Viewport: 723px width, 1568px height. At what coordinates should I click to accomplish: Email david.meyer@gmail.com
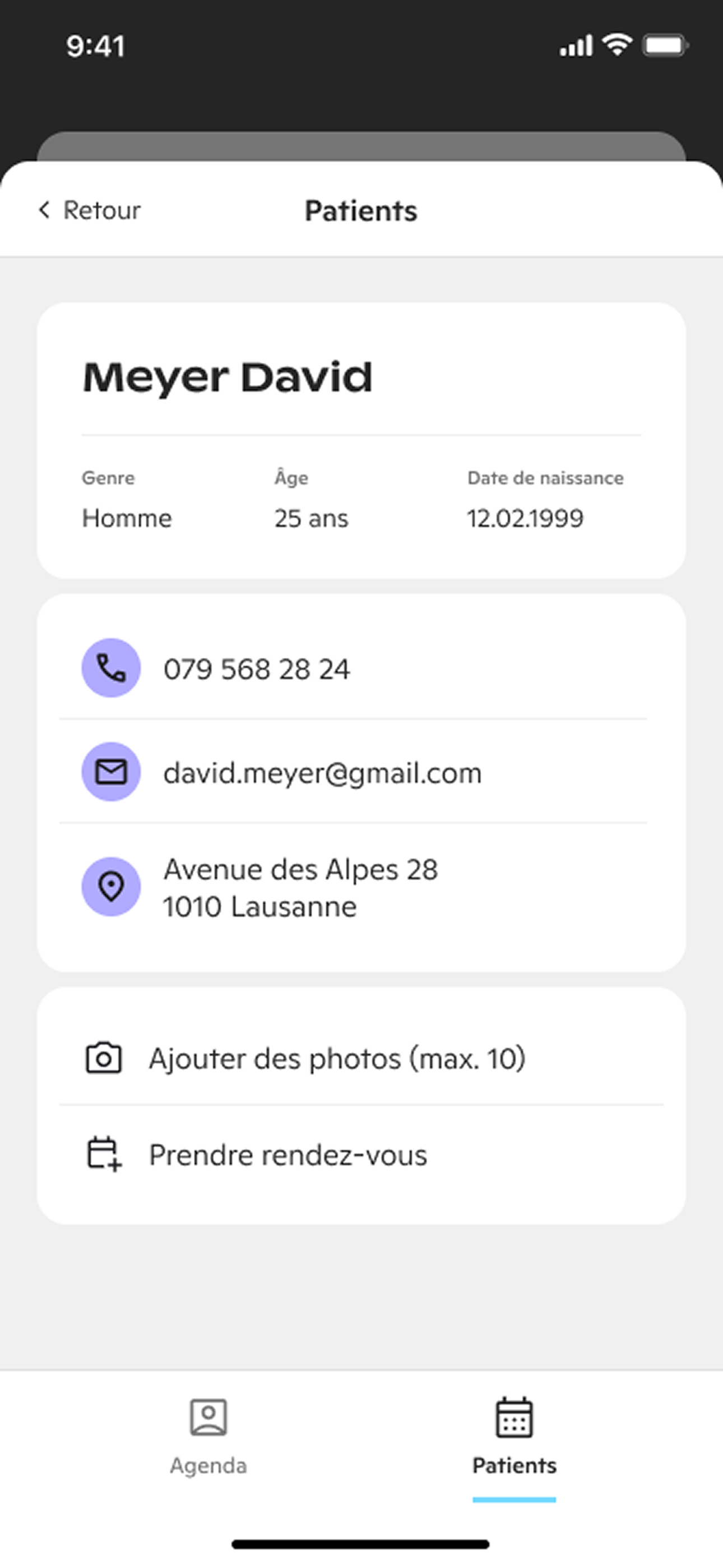point(353,772)
